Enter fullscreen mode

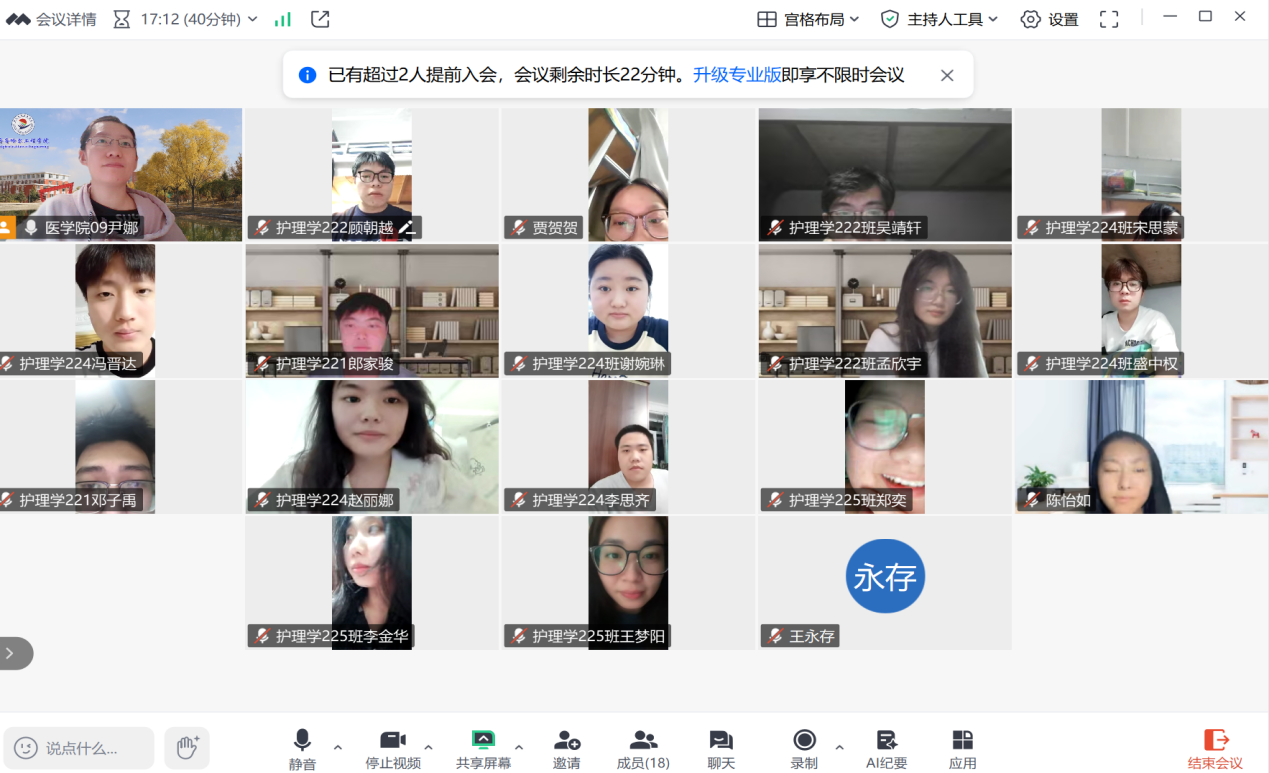pos(1108,19)
